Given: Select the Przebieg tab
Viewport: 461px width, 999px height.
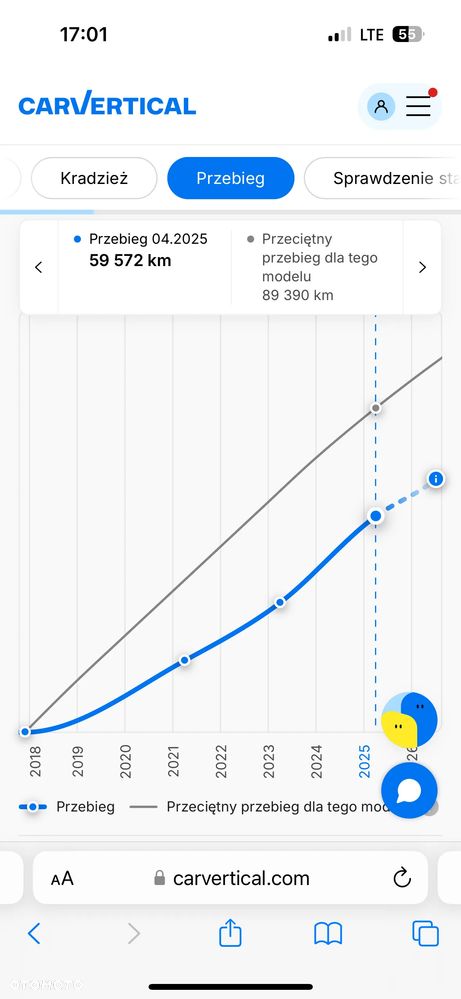Looking at the screenshot, I should click(x=230, y=178).
